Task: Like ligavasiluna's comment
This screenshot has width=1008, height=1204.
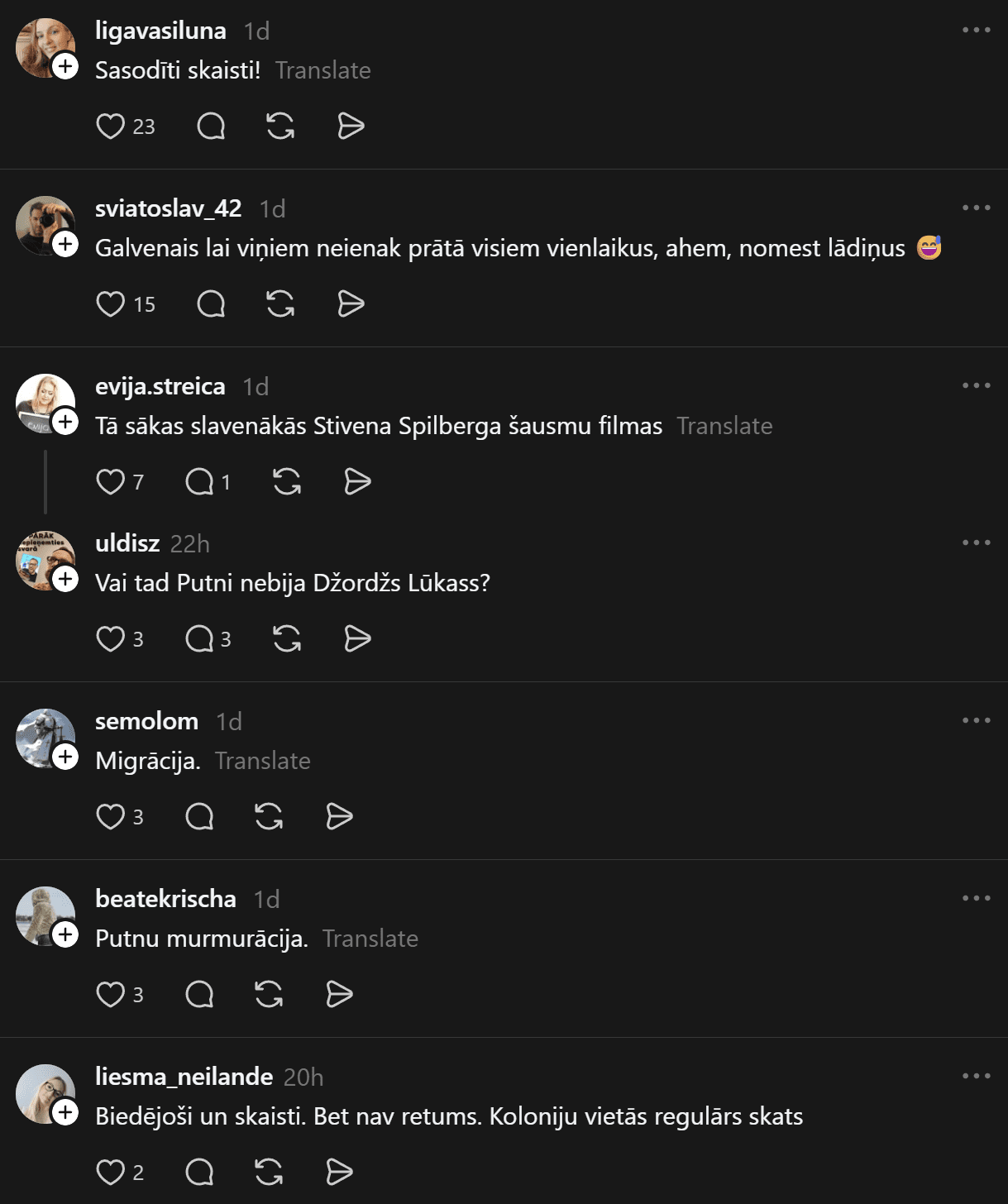Action: pos(110,127)
